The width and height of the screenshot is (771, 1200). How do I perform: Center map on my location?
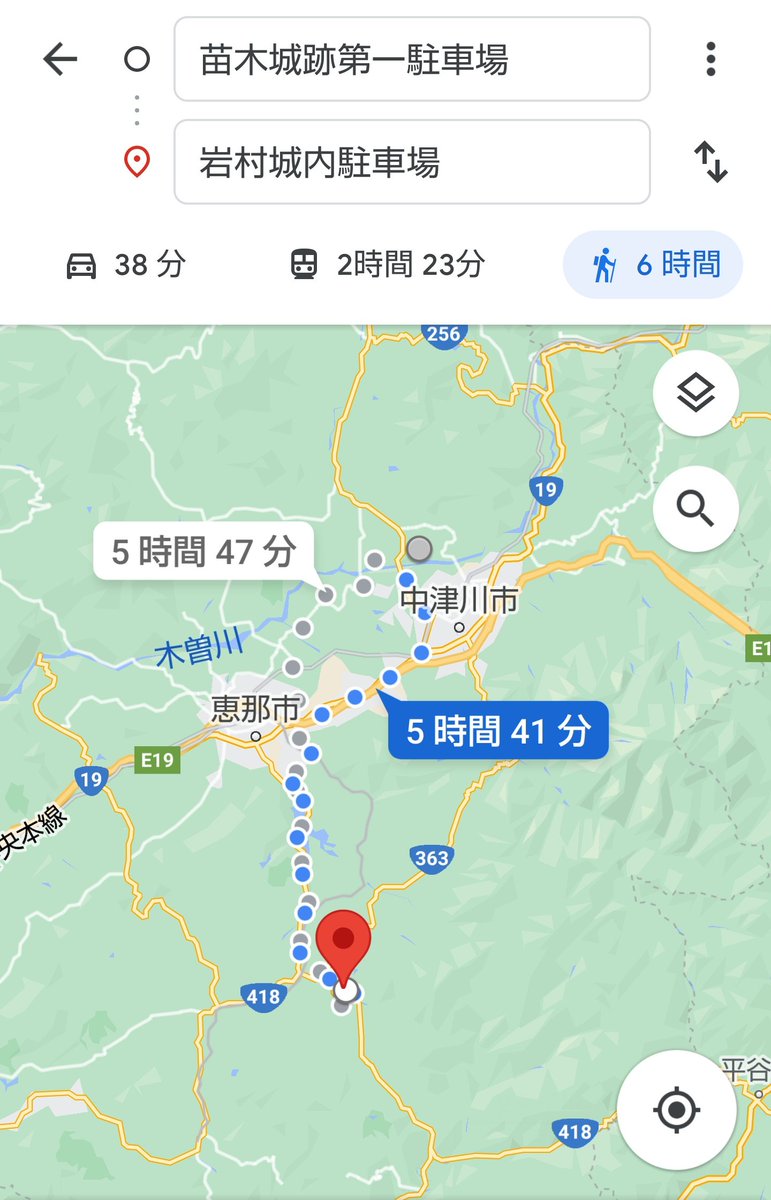pyautogui.click(x=676, y=1109)
